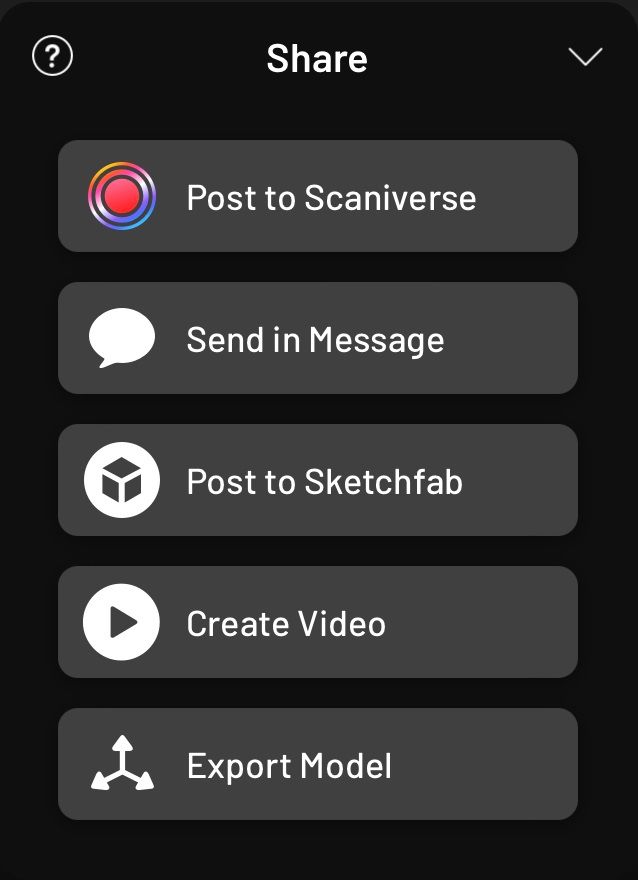This screenshot has width=638, height=880.
Task: Collapse the Share panel with the chevron
Action: pos(585,57)
